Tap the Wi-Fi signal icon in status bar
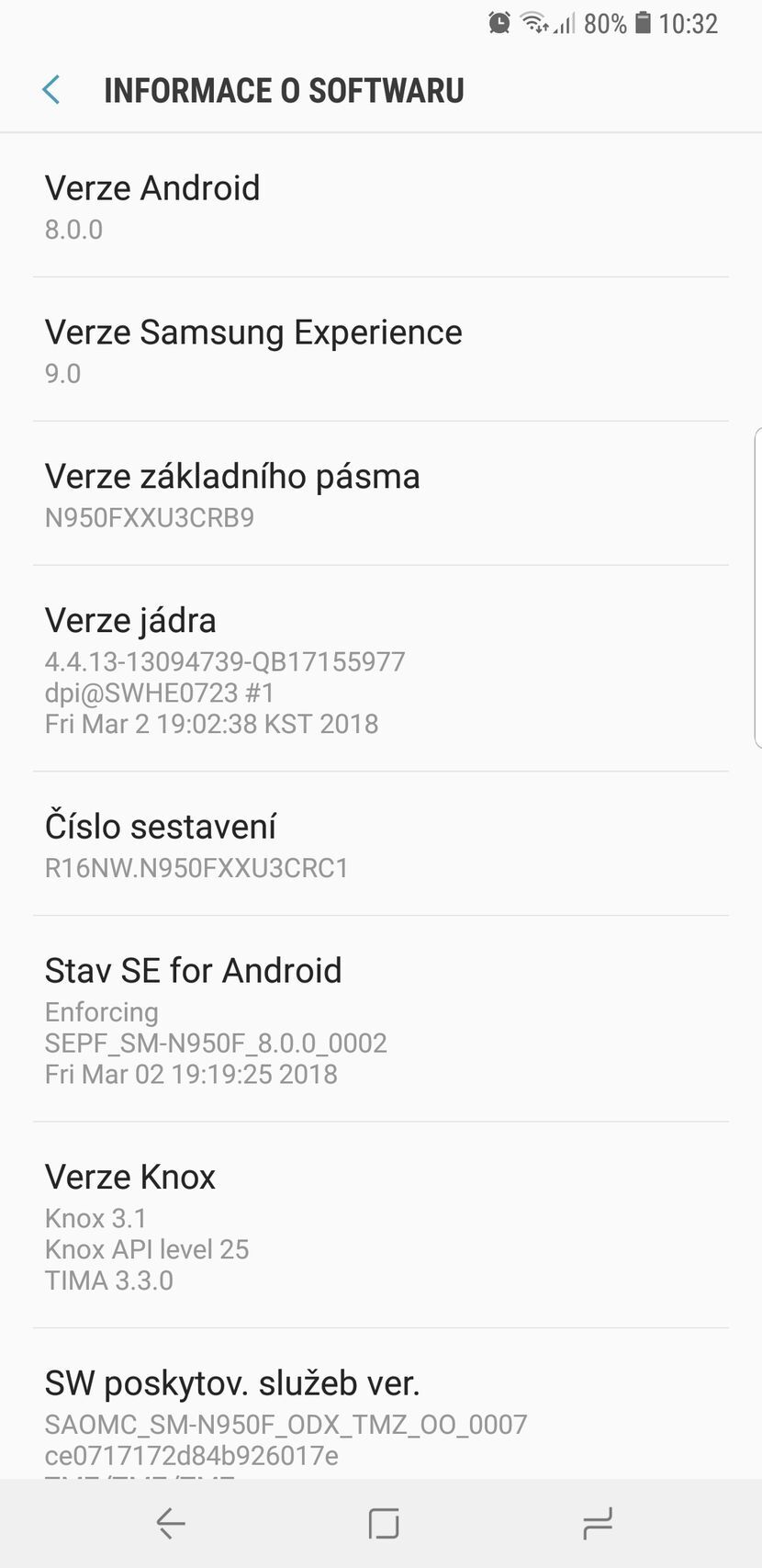This screenshot has width=762, height=1568. tap(535, 23)
